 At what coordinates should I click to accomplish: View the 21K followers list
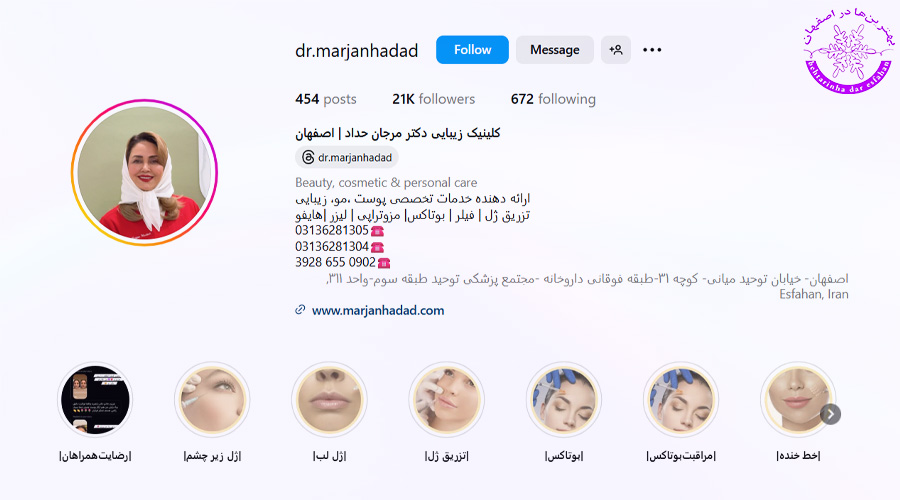(433, 99)
